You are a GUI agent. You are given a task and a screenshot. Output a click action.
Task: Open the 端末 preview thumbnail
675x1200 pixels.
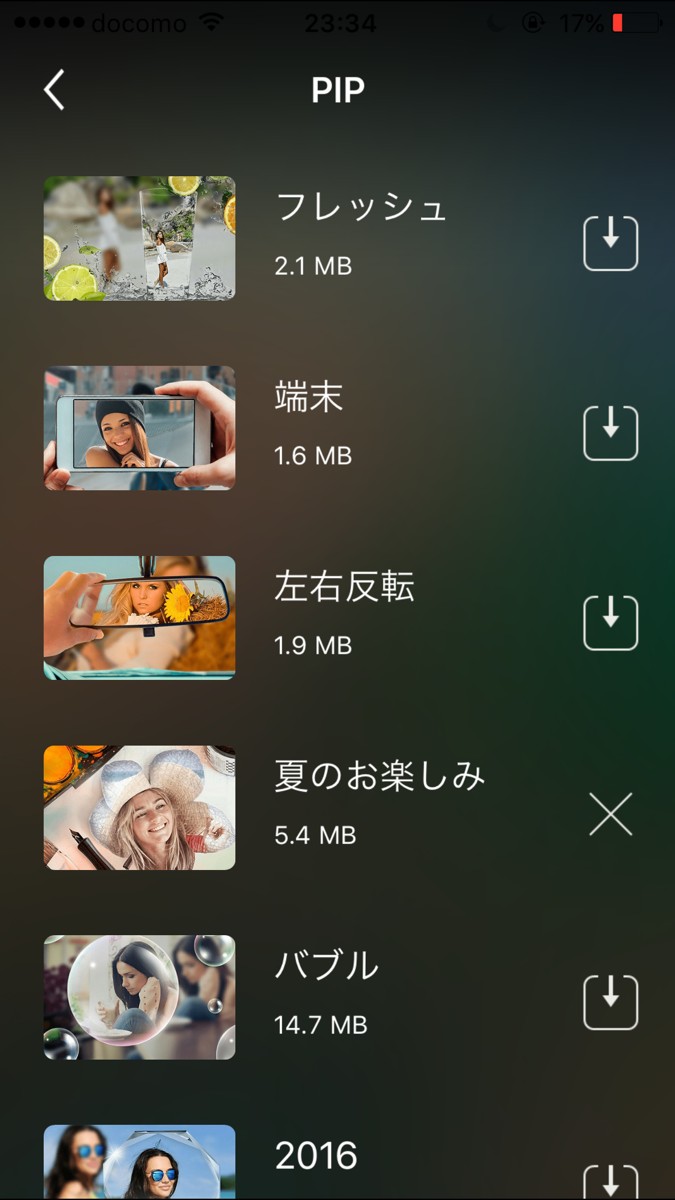140,428
